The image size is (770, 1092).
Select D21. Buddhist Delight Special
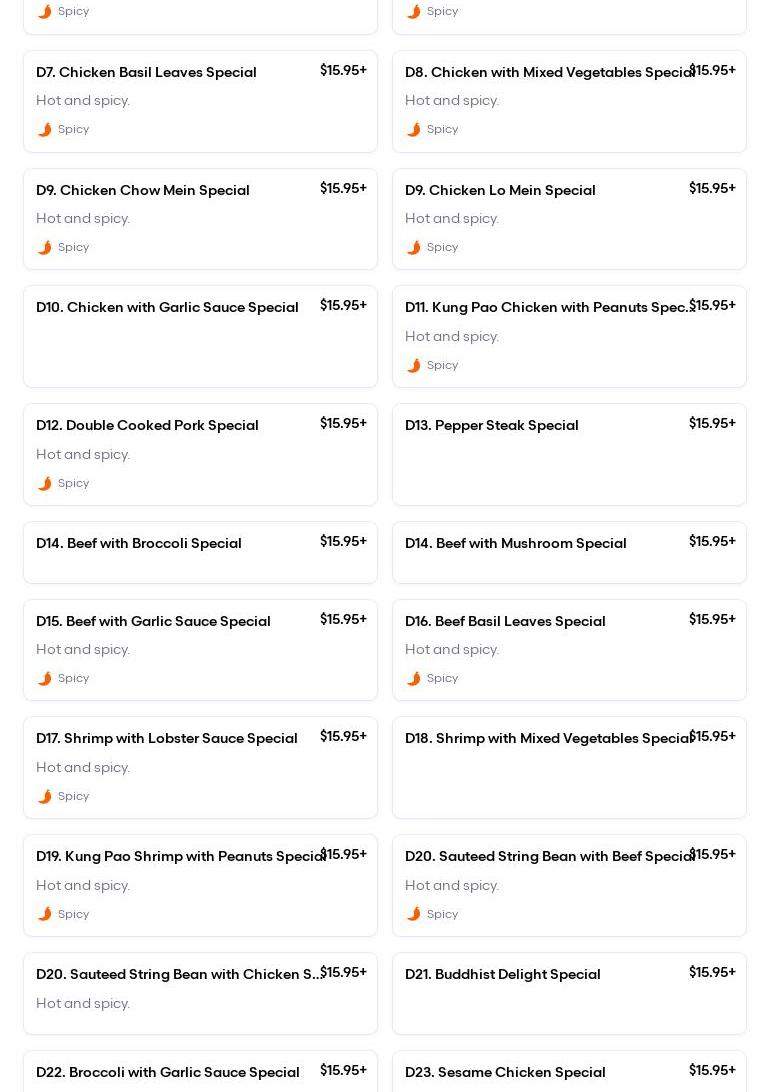pos(502,975)
